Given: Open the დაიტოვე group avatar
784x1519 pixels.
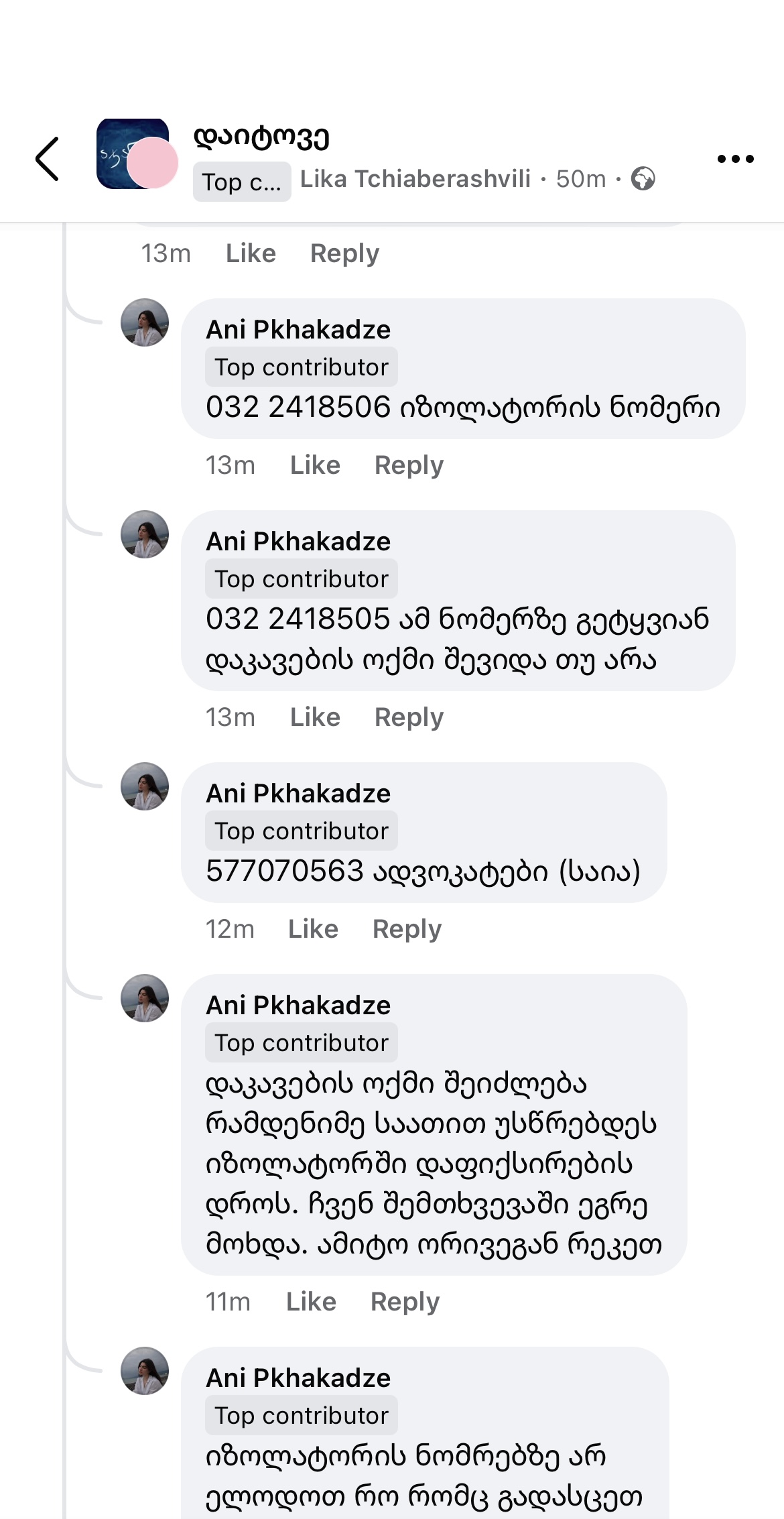Looking at the screenshot, I should pos(133,154).
